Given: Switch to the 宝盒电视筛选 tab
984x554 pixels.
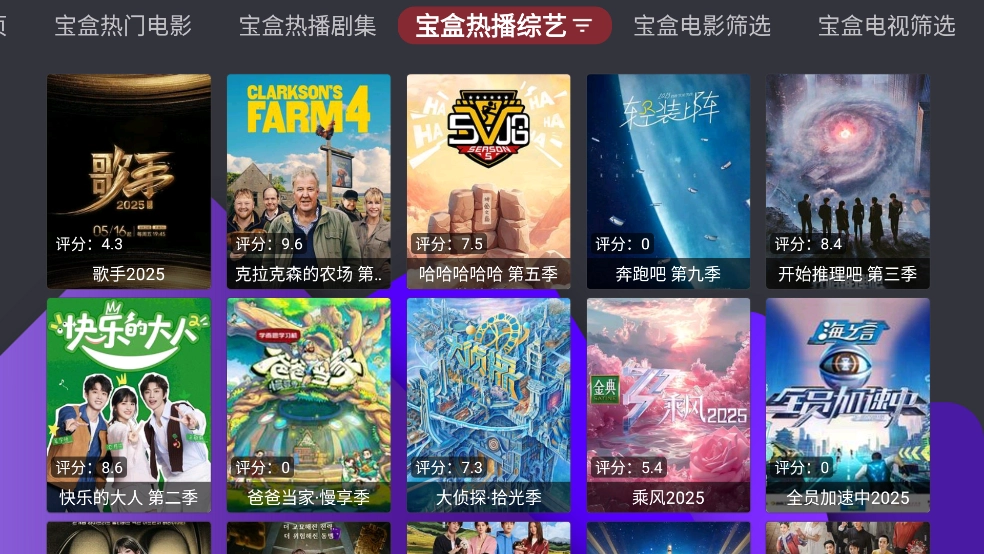Looking at the screenshot, I should pos(886,26).
